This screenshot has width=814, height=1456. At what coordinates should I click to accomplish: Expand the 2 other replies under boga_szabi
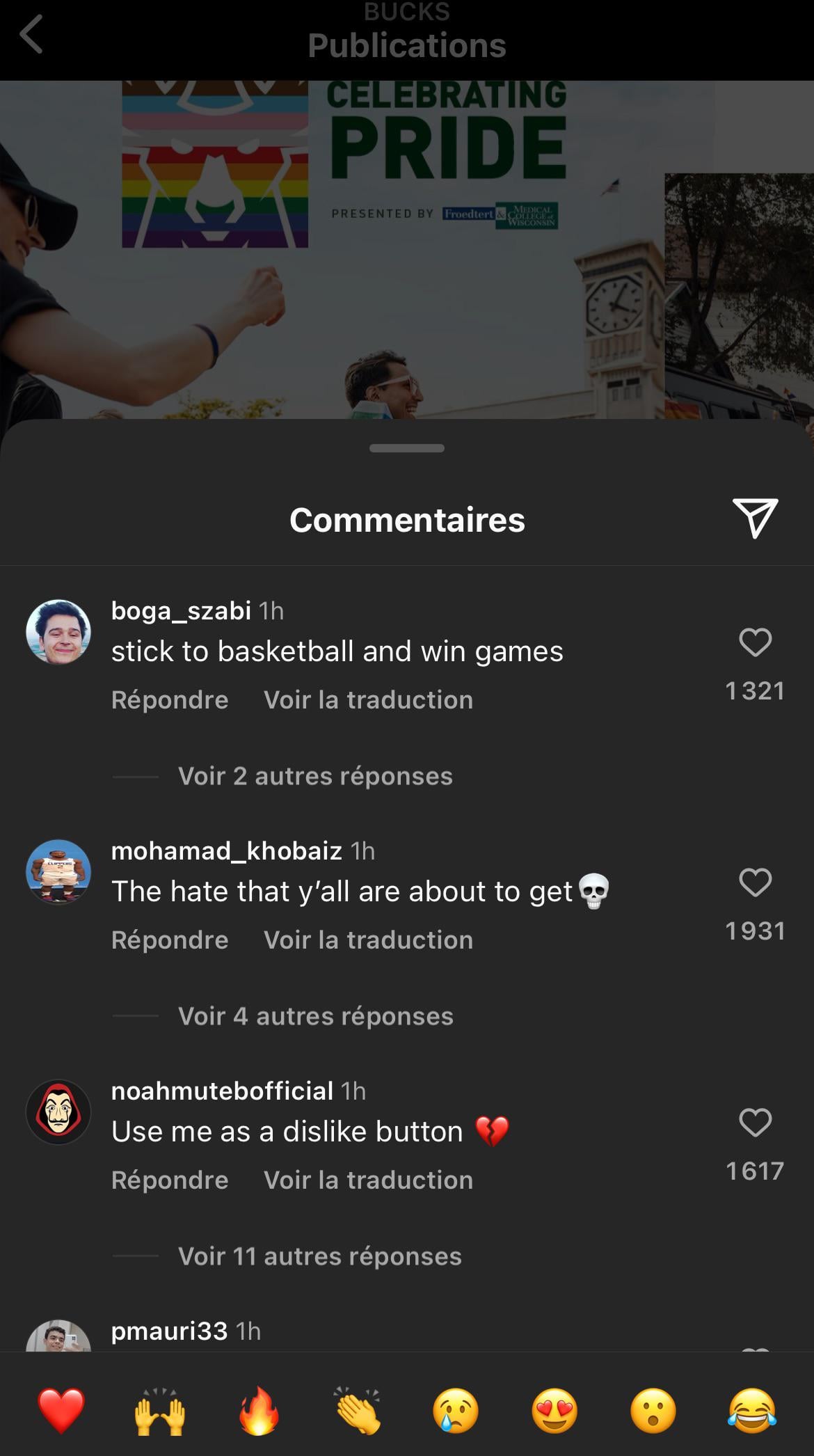tap(315, 776)
